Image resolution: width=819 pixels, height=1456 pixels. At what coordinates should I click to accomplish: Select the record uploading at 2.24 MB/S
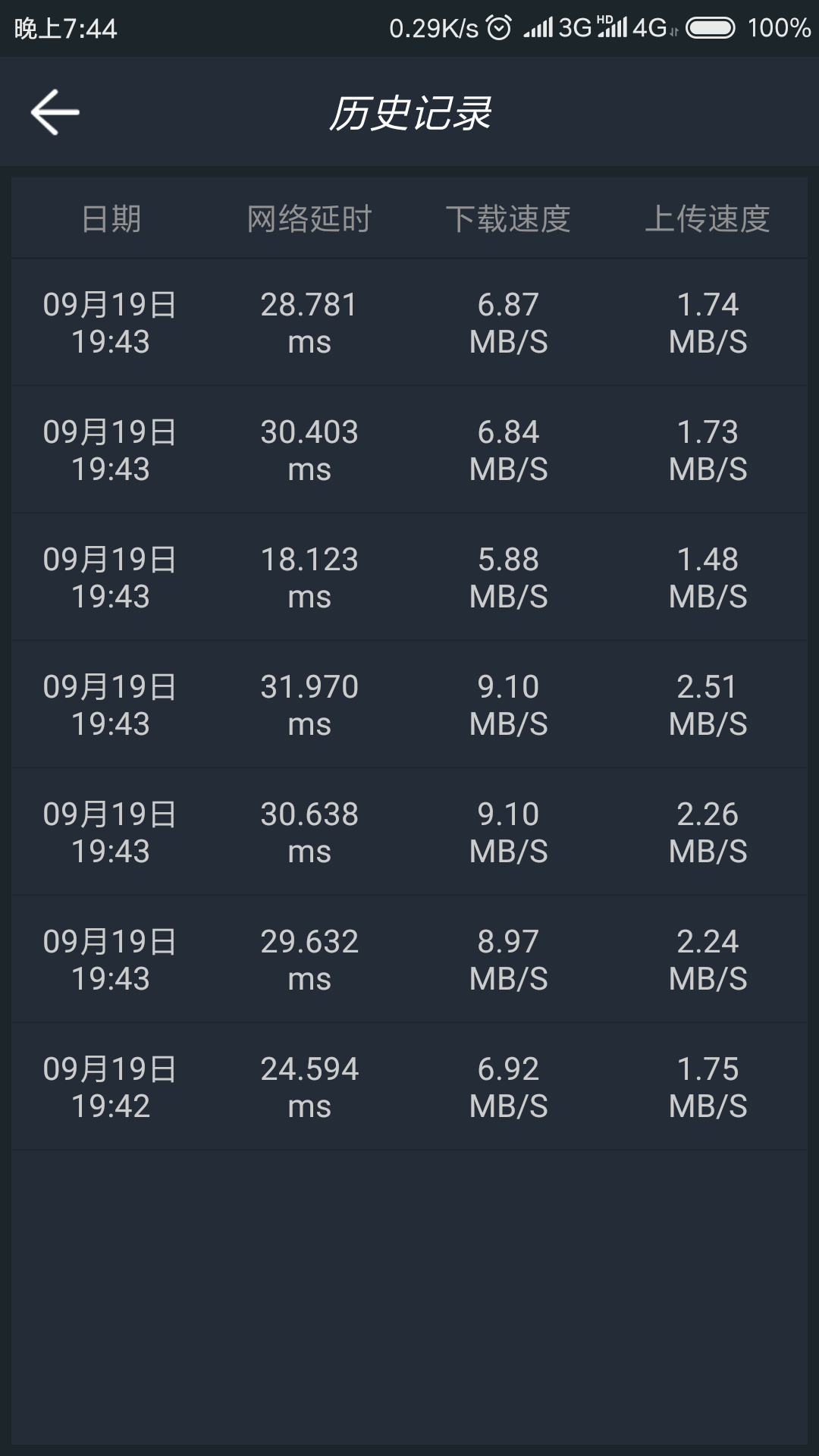[x=409, y=959]
